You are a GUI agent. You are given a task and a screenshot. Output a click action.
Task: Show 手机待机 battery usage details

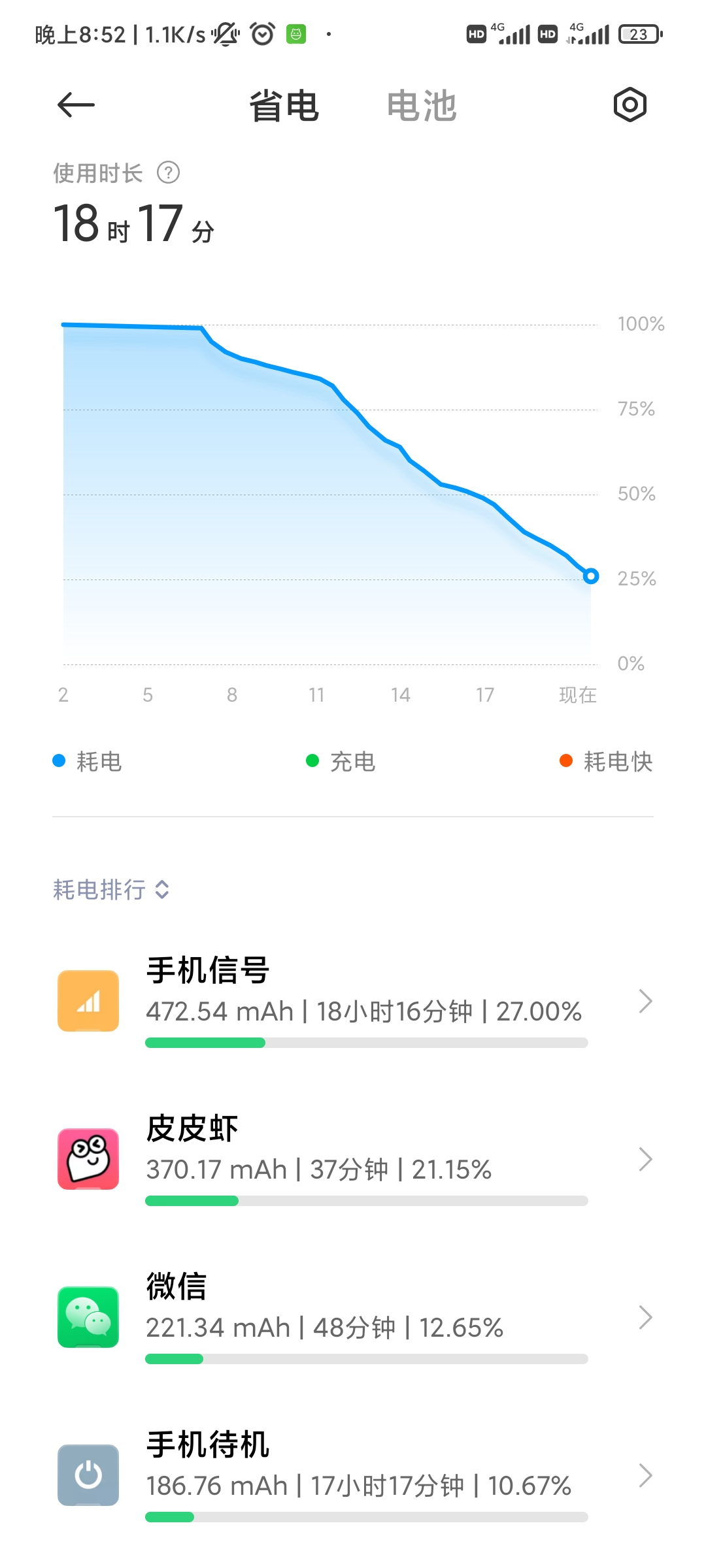tap(353, 1476)
